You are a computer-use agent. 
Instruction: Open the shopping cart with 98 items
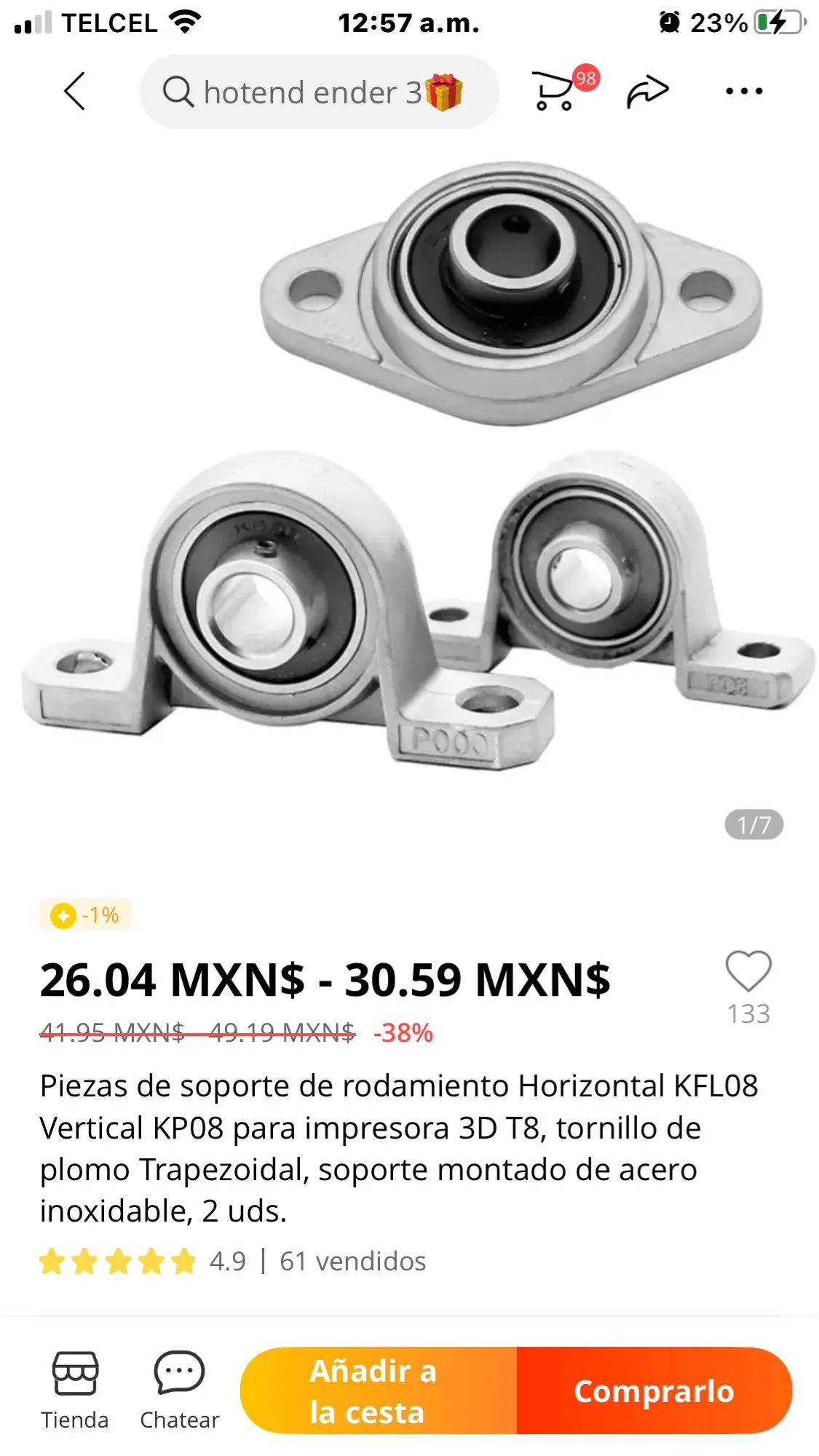point(556,92)
